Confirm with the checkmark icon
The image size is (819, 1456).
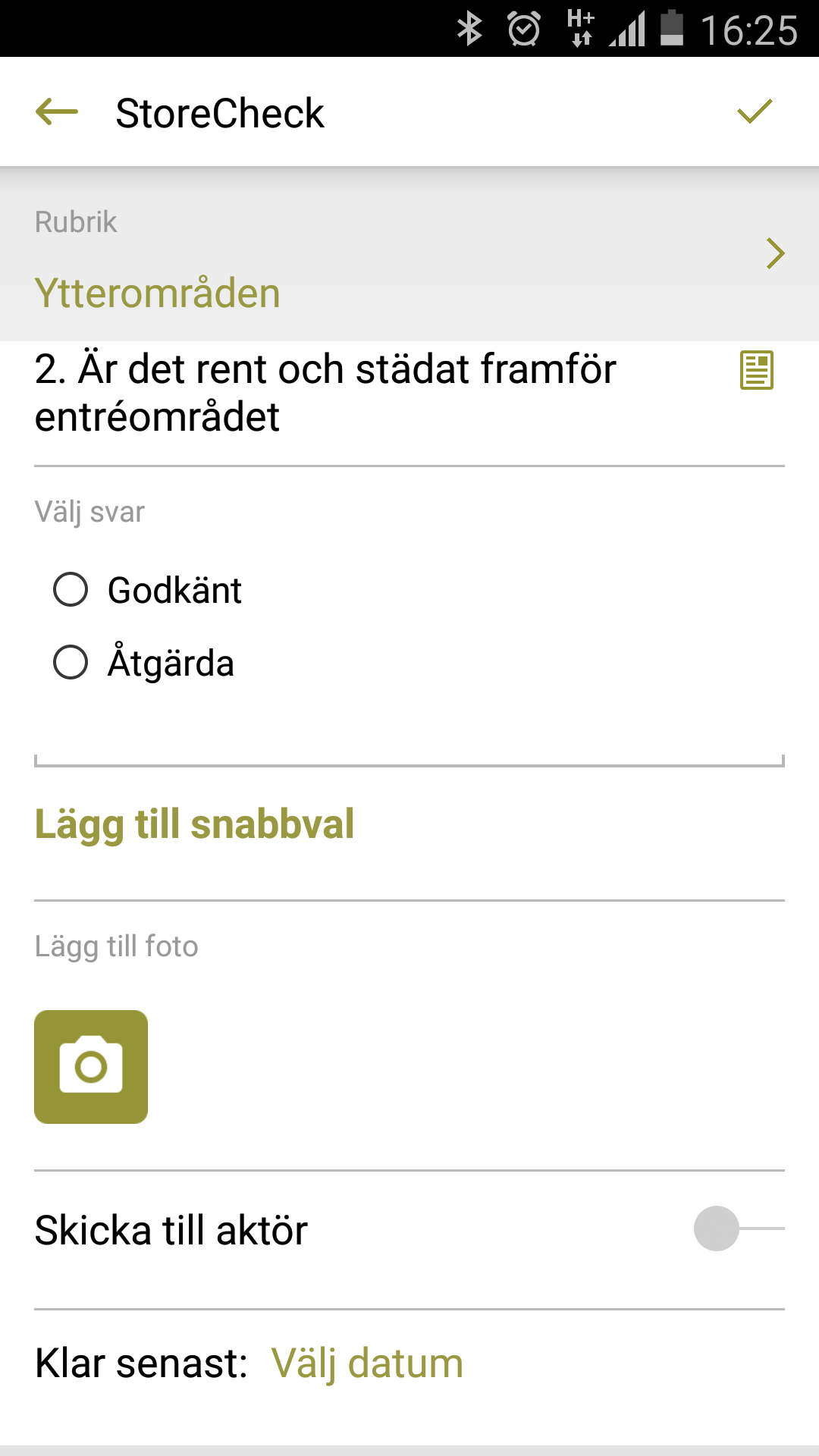click(x=755, y=111)
